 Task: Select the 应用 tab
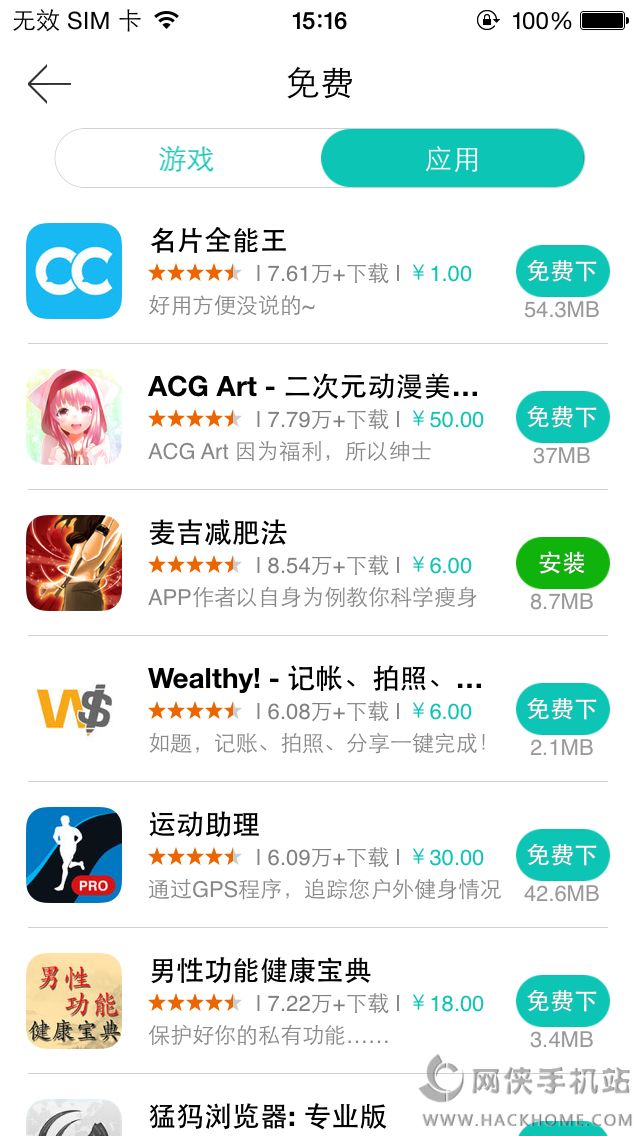click(x=452, y=159)
